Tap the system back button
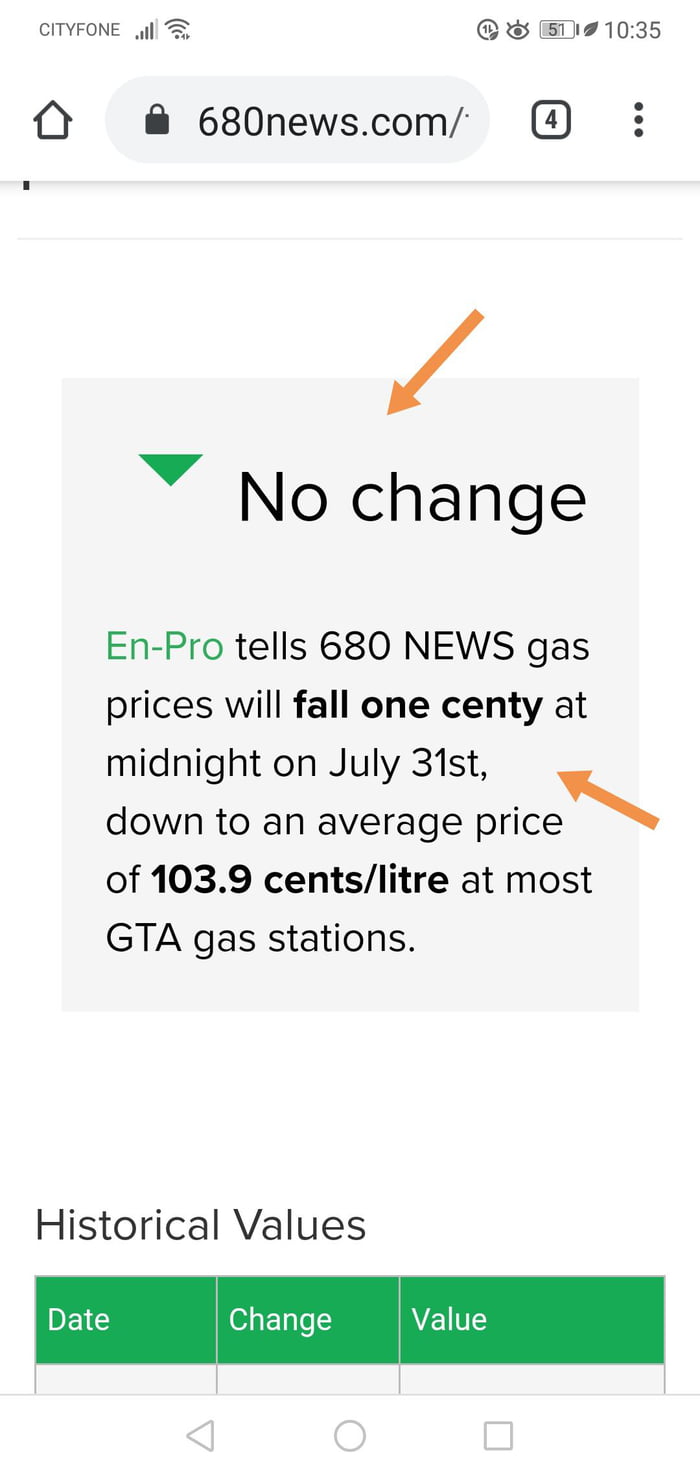700x1478 pixels. click(x=201, y=1436)
